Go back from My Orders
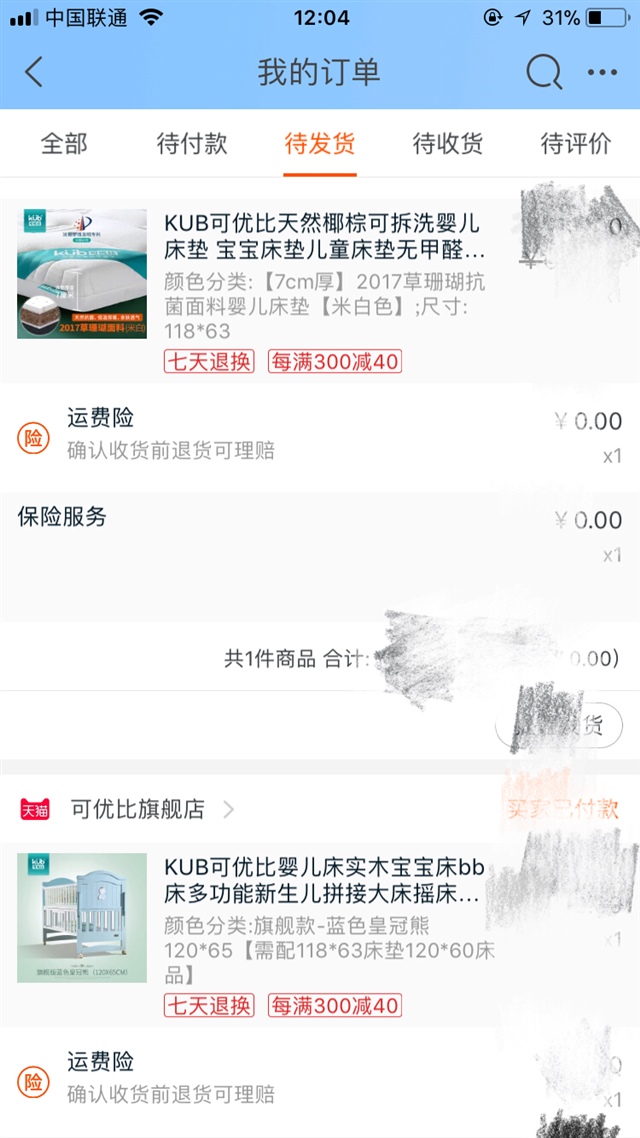The width and height of the screenshot is (640, 1138). 34,73
